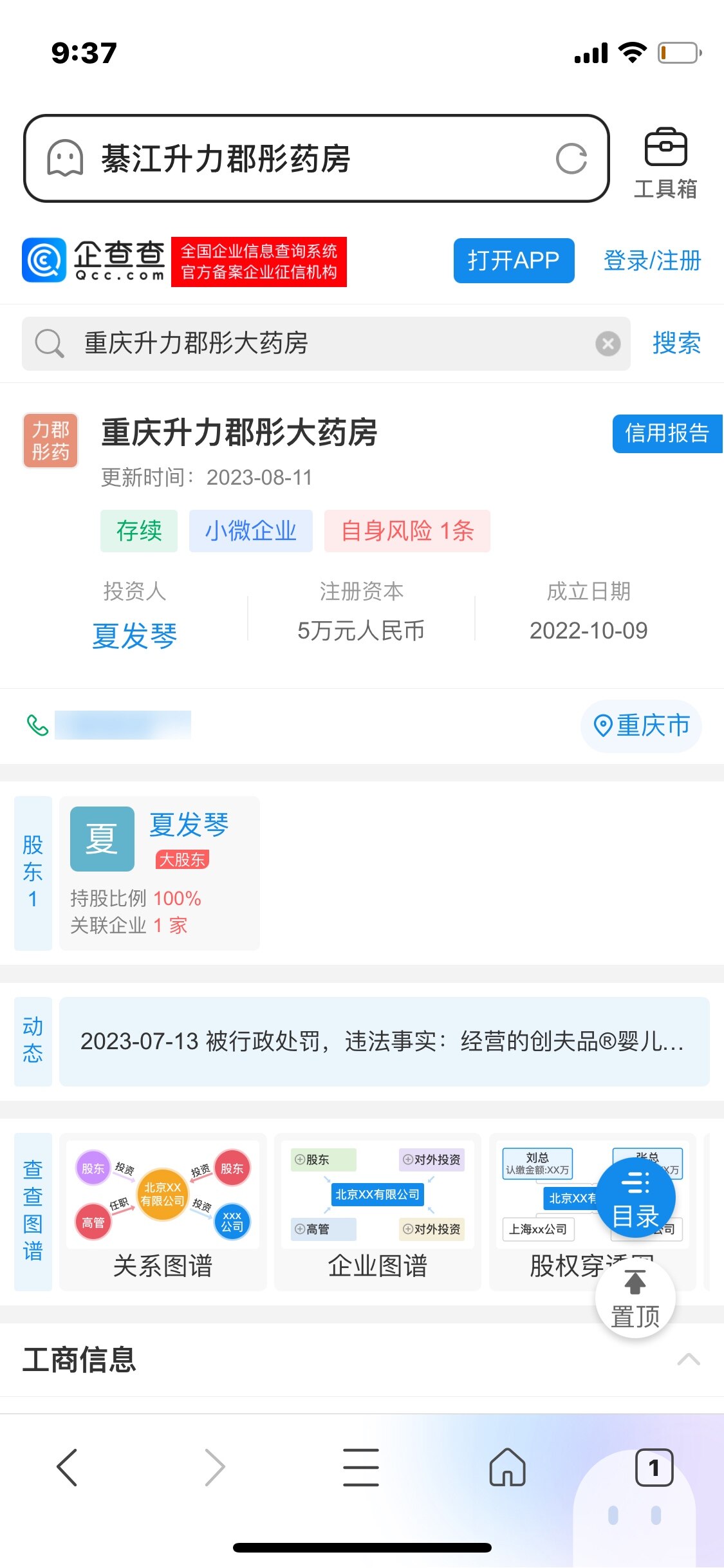Call the company phone number
The image size is (724, 1568).
point(109,725)
